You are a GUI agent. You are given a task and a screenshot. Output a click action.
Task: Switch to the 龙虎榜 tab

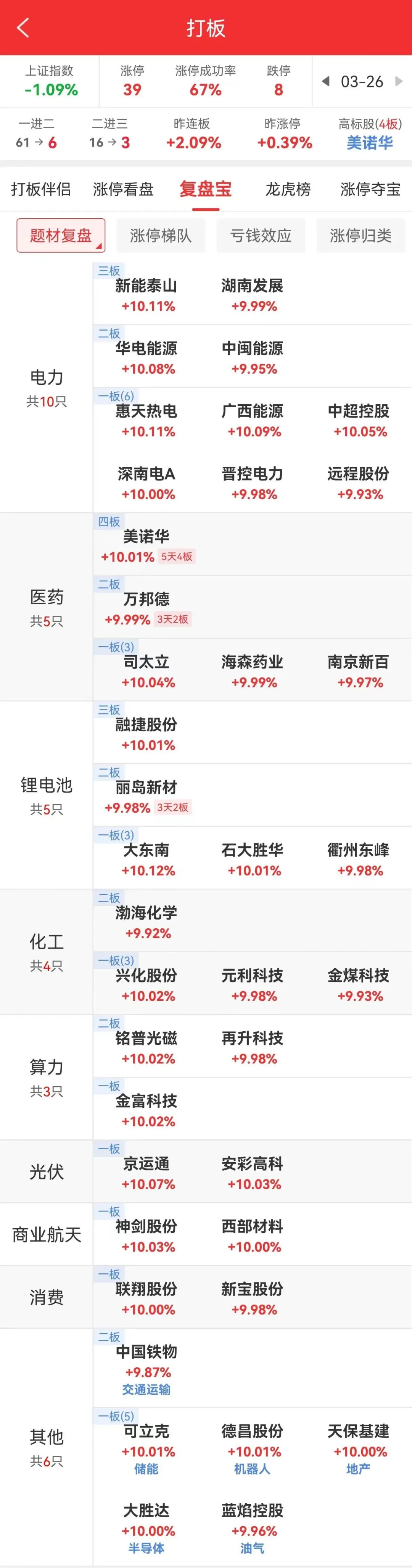click(x=288, y=189)
